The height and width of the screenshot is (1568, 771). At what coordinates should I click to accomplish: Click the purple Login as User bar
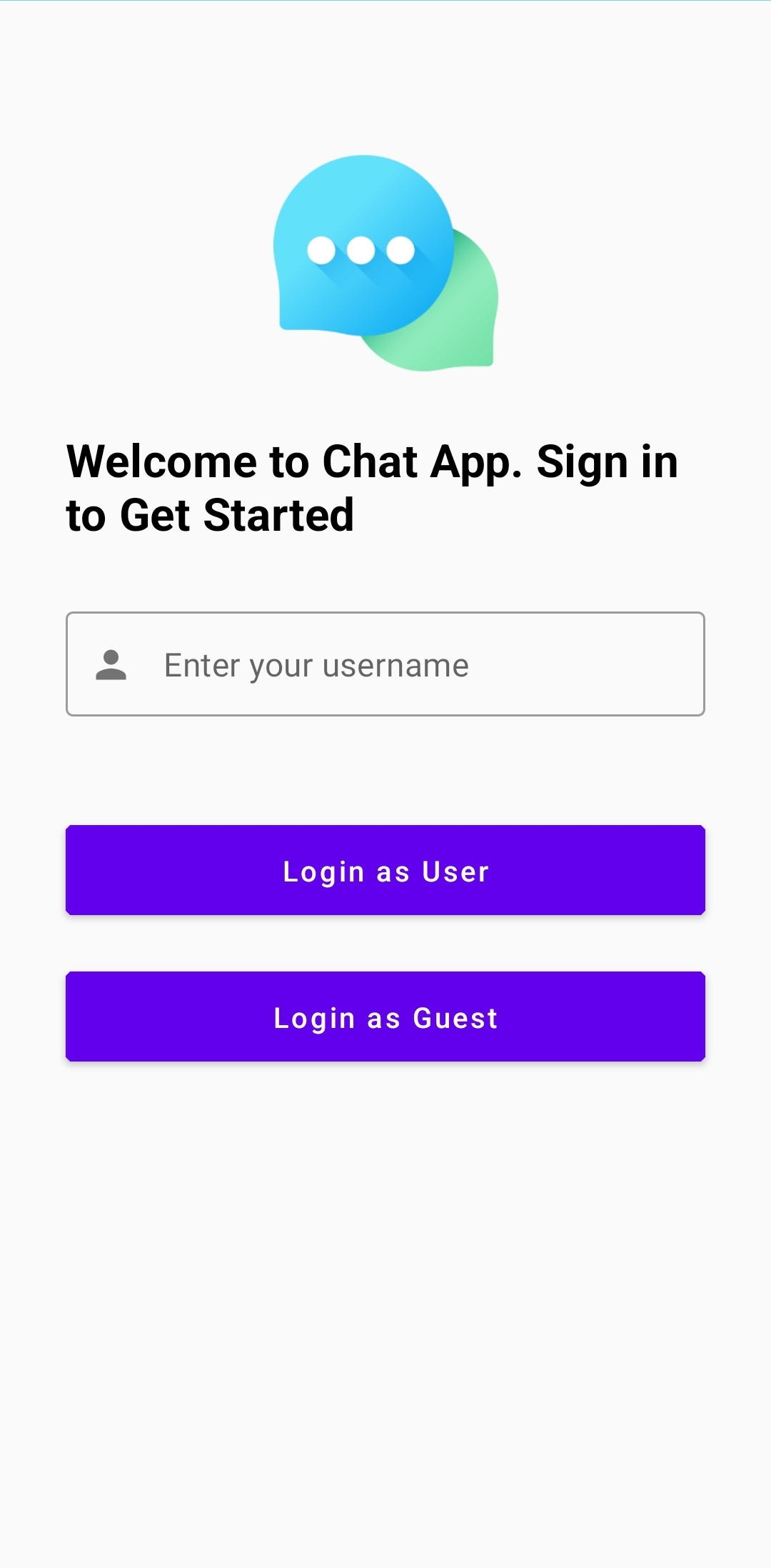click(385, 870)
